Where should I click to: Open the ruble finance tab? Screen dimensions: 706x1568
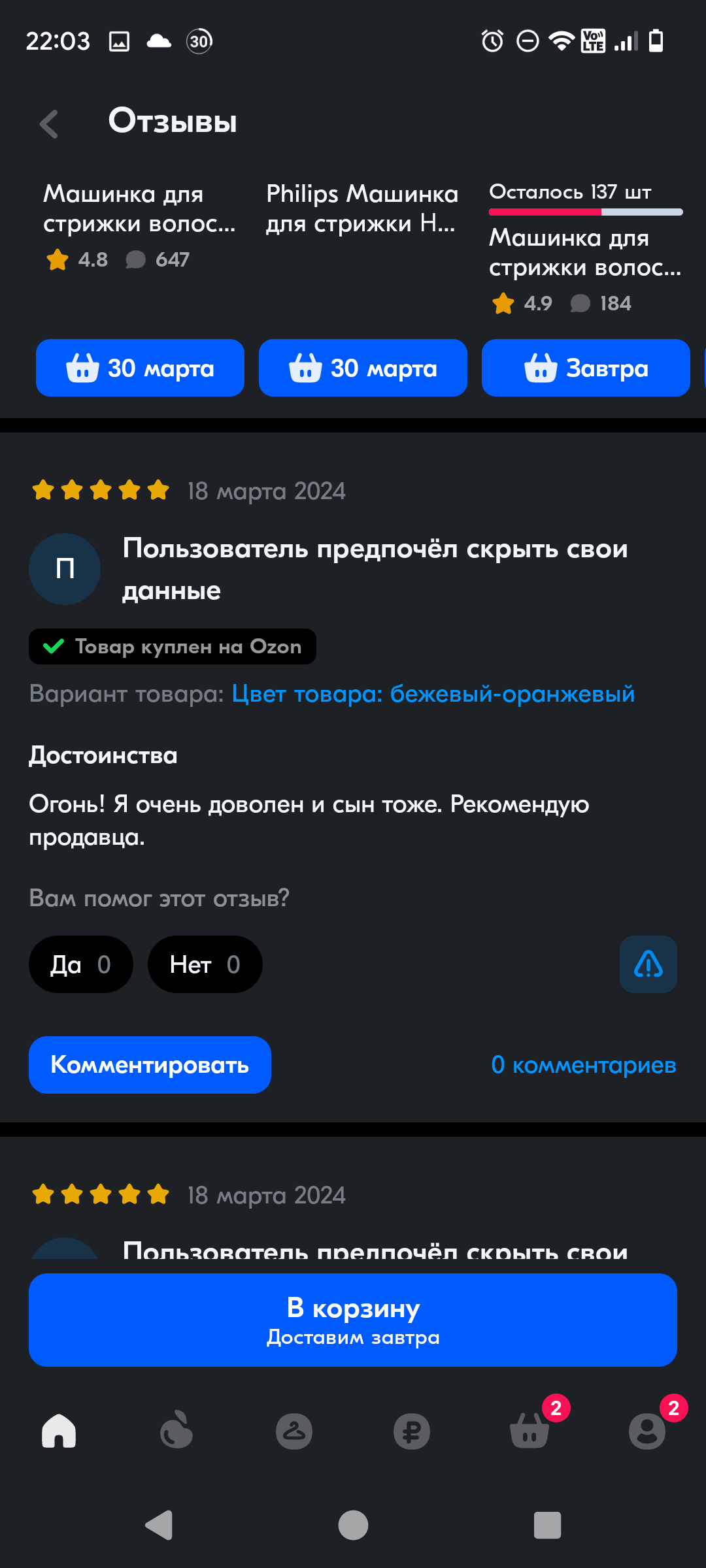[x=412, y=1431]
